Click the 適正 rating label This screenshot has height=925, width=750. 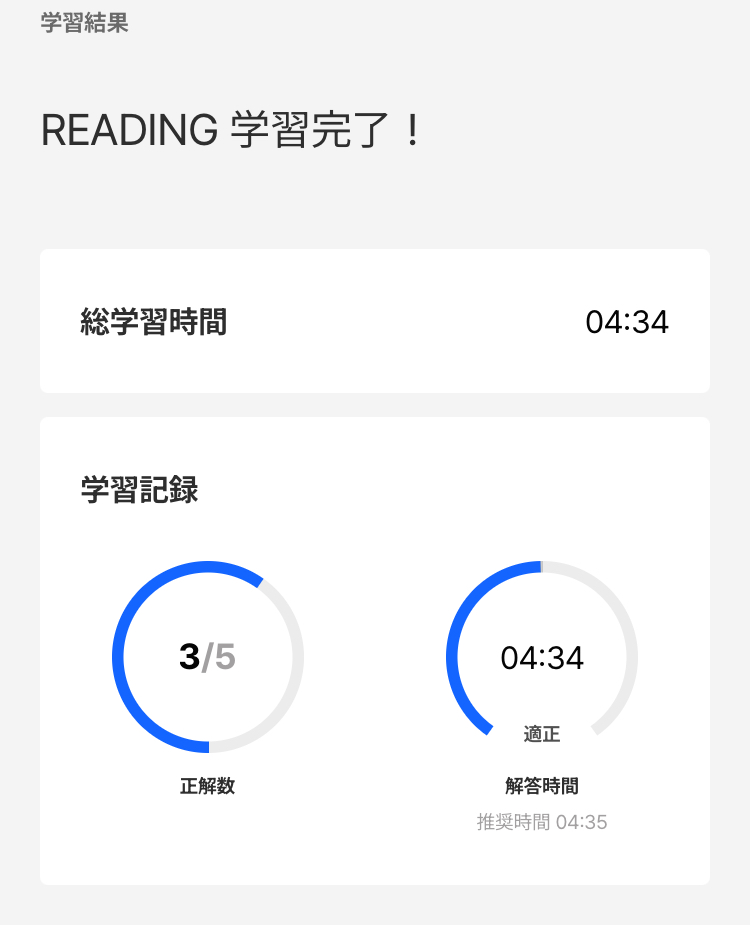click(x=540, y=733)
